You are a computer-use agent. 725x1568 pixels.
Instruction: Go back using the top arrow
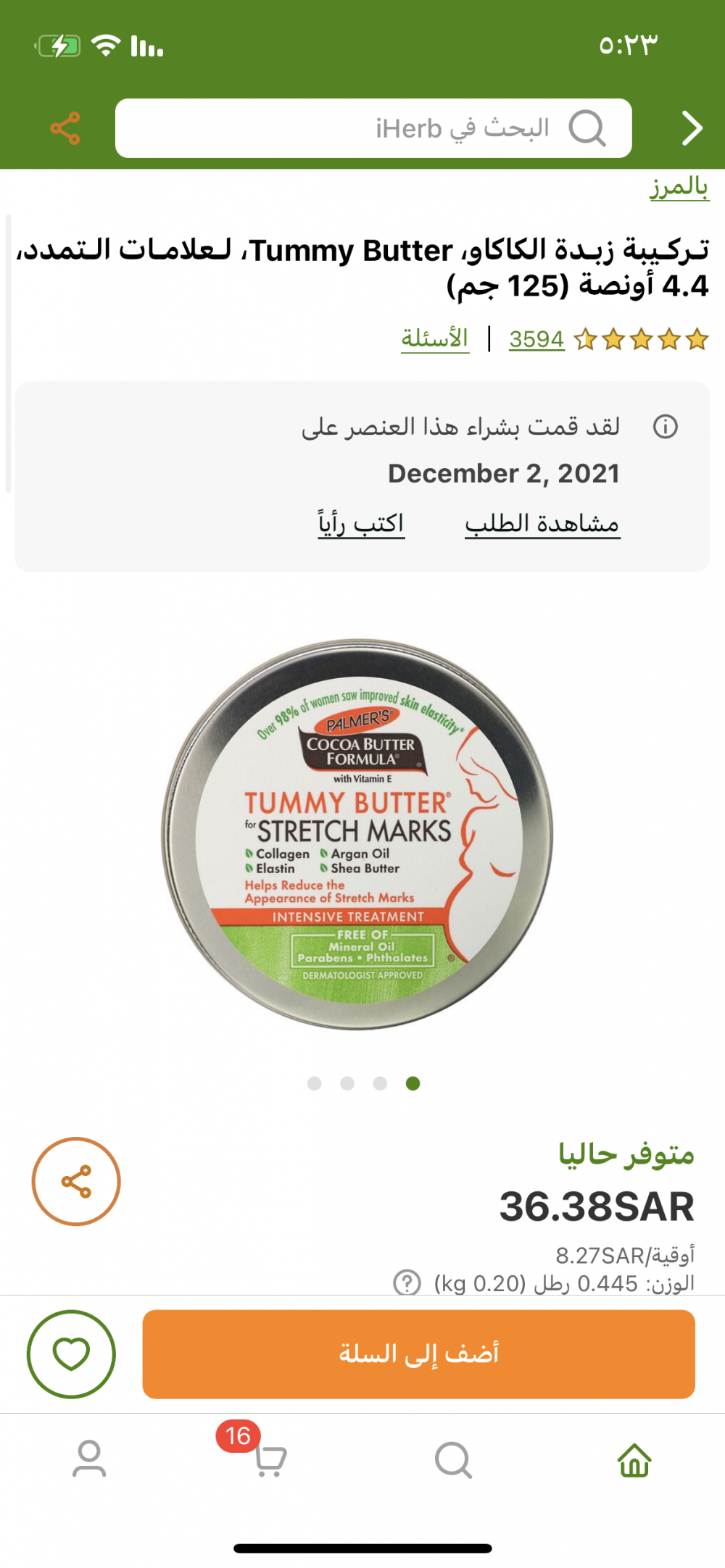point(691,128)
